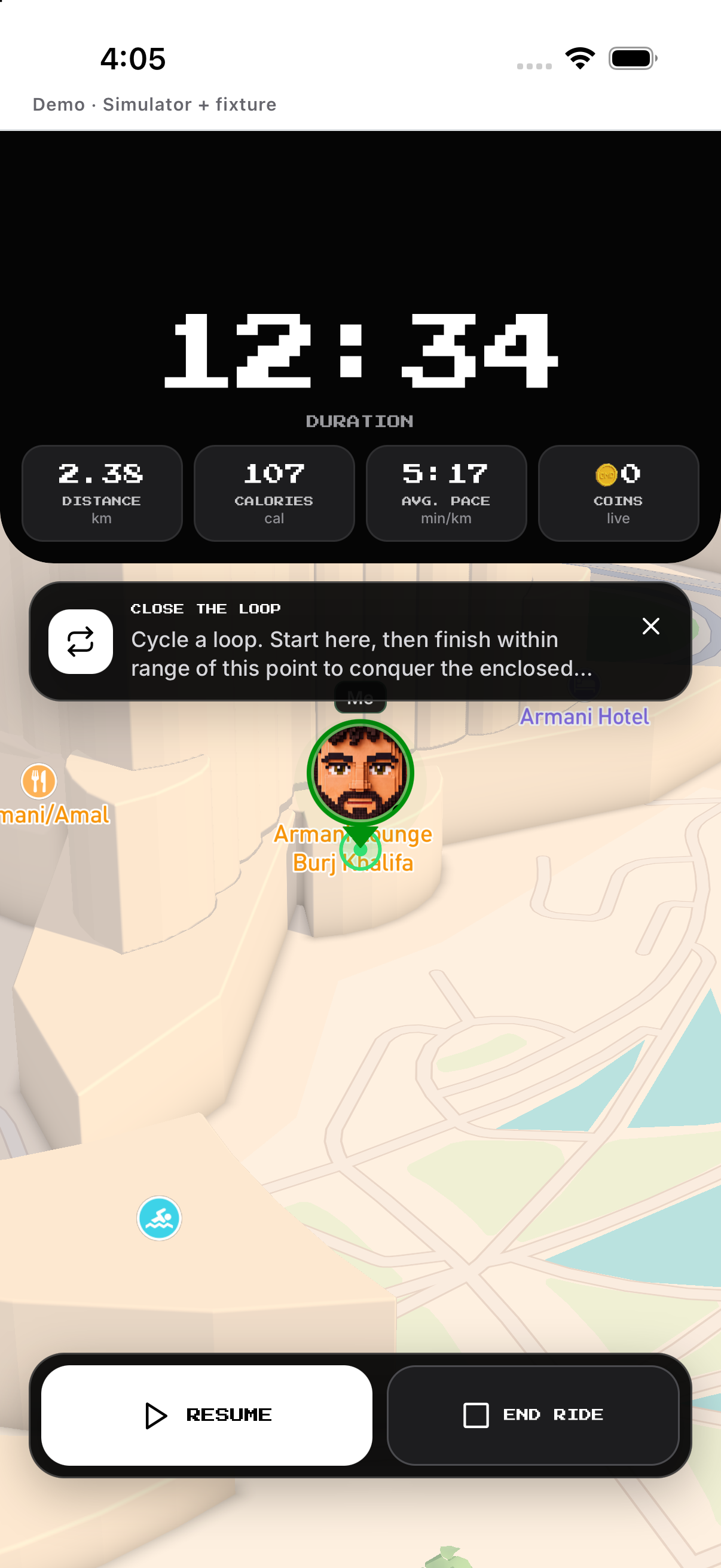Tap End Ride button
Viewport: 721px width, 1568px height.
click(533, 1416)
